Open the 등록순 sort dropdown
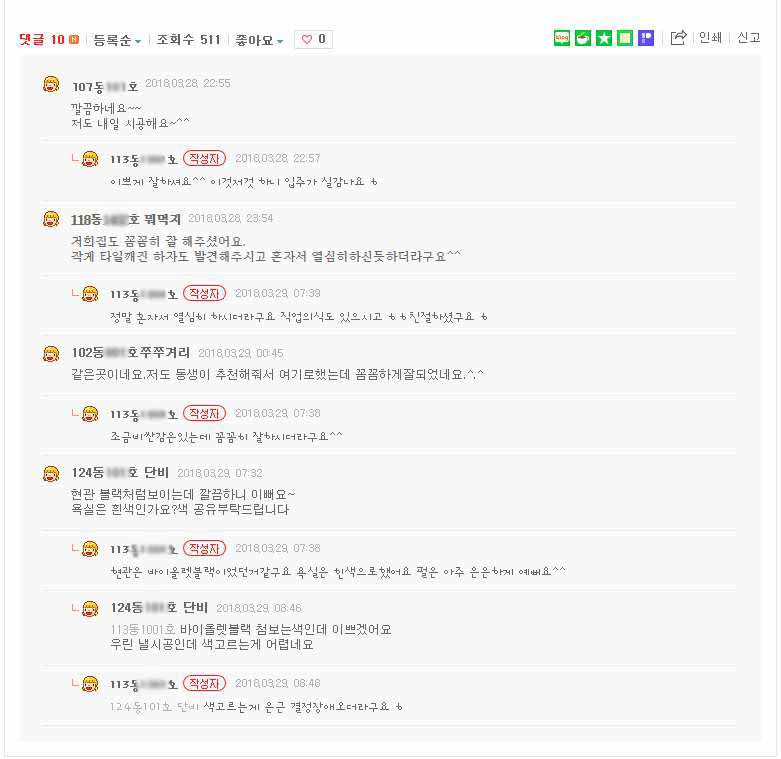 (x=116, y=40)
